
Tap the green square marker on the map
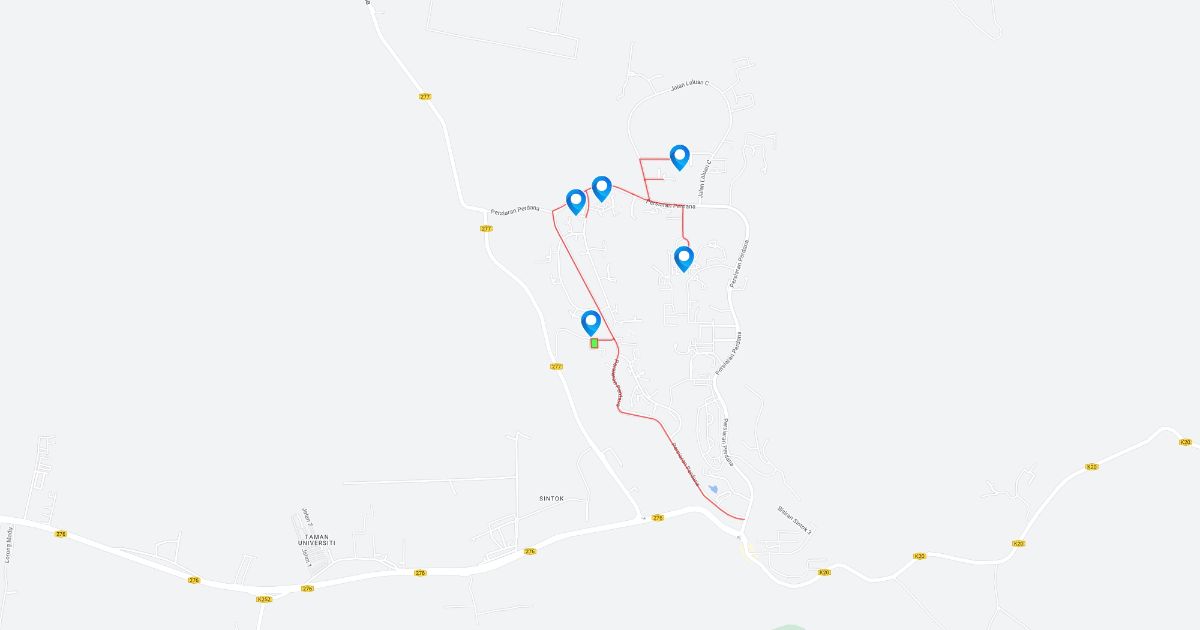pyautogui.click(x=594, y=343)
